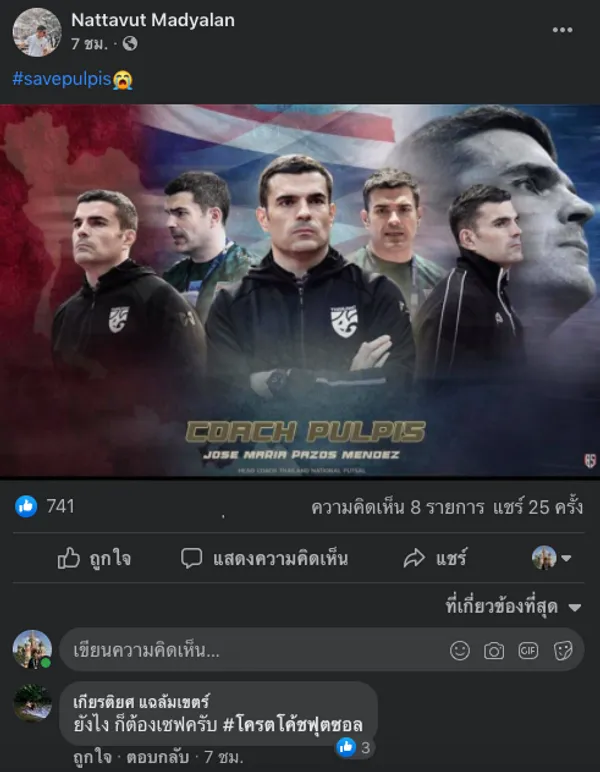The height and width of the screenshot is (772, 600).
Task: Focus the เขียนความคิดเห็น comment box
Action: click(x=250, y=650)
